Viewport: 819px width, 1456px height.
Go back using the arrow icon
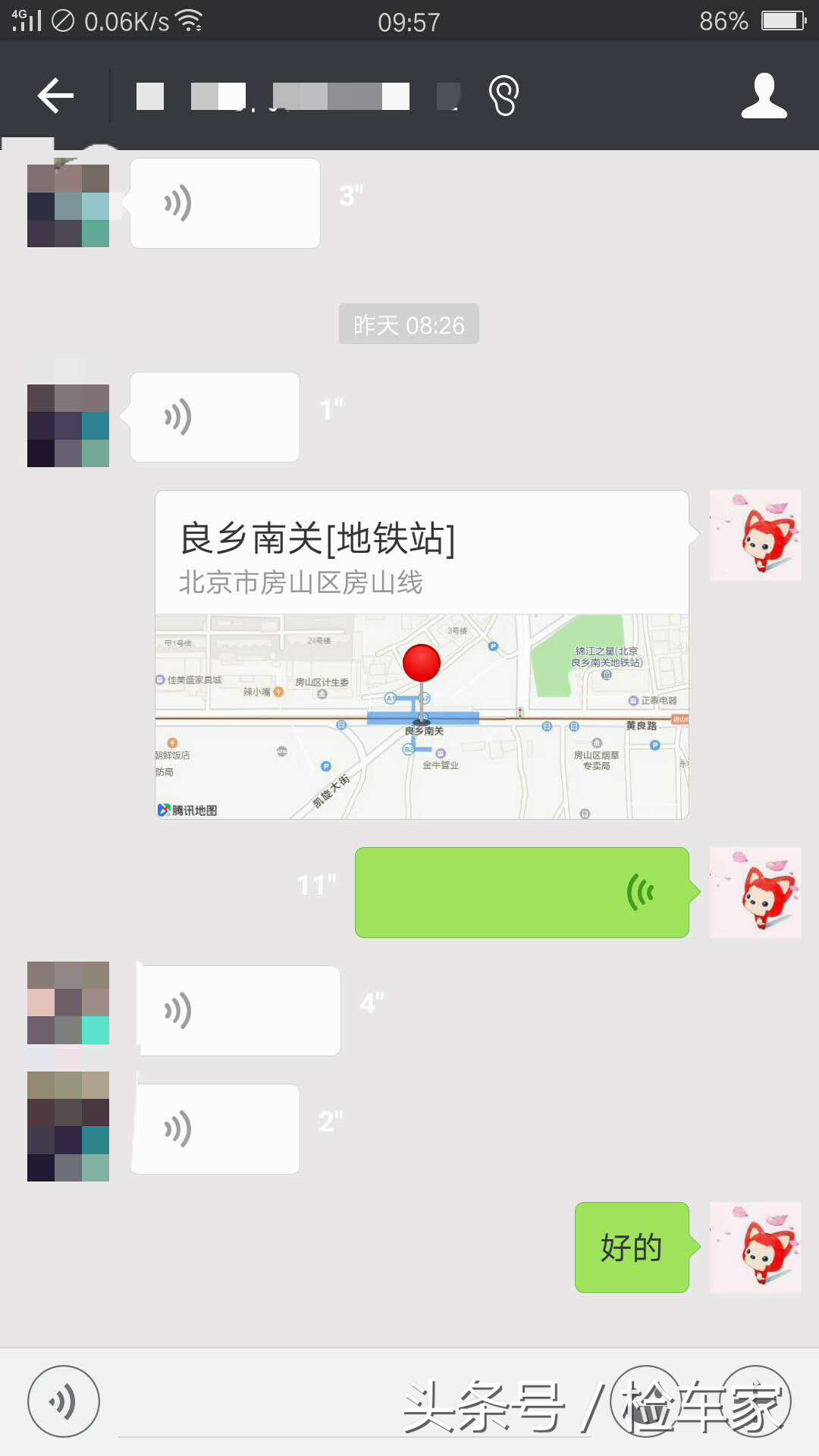click(x=55, y=95)
